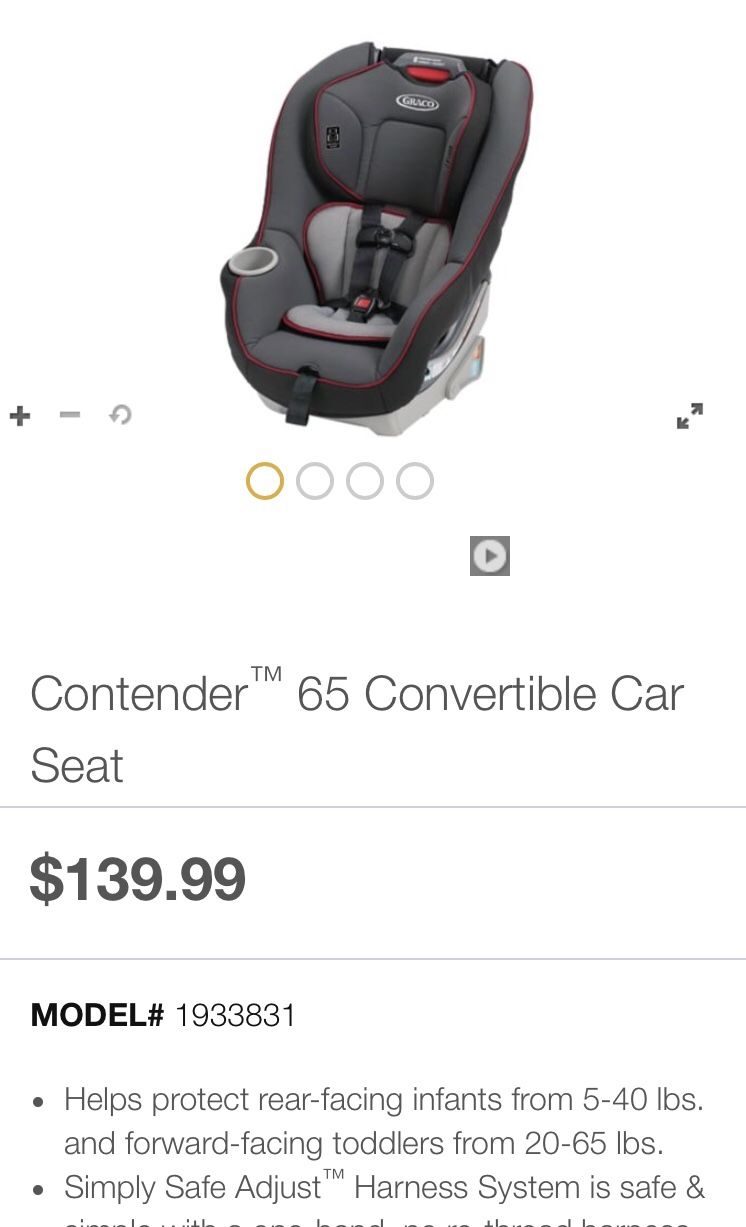Select the first image indicator dot
746x1227 pixels.
tap(265, 481)
